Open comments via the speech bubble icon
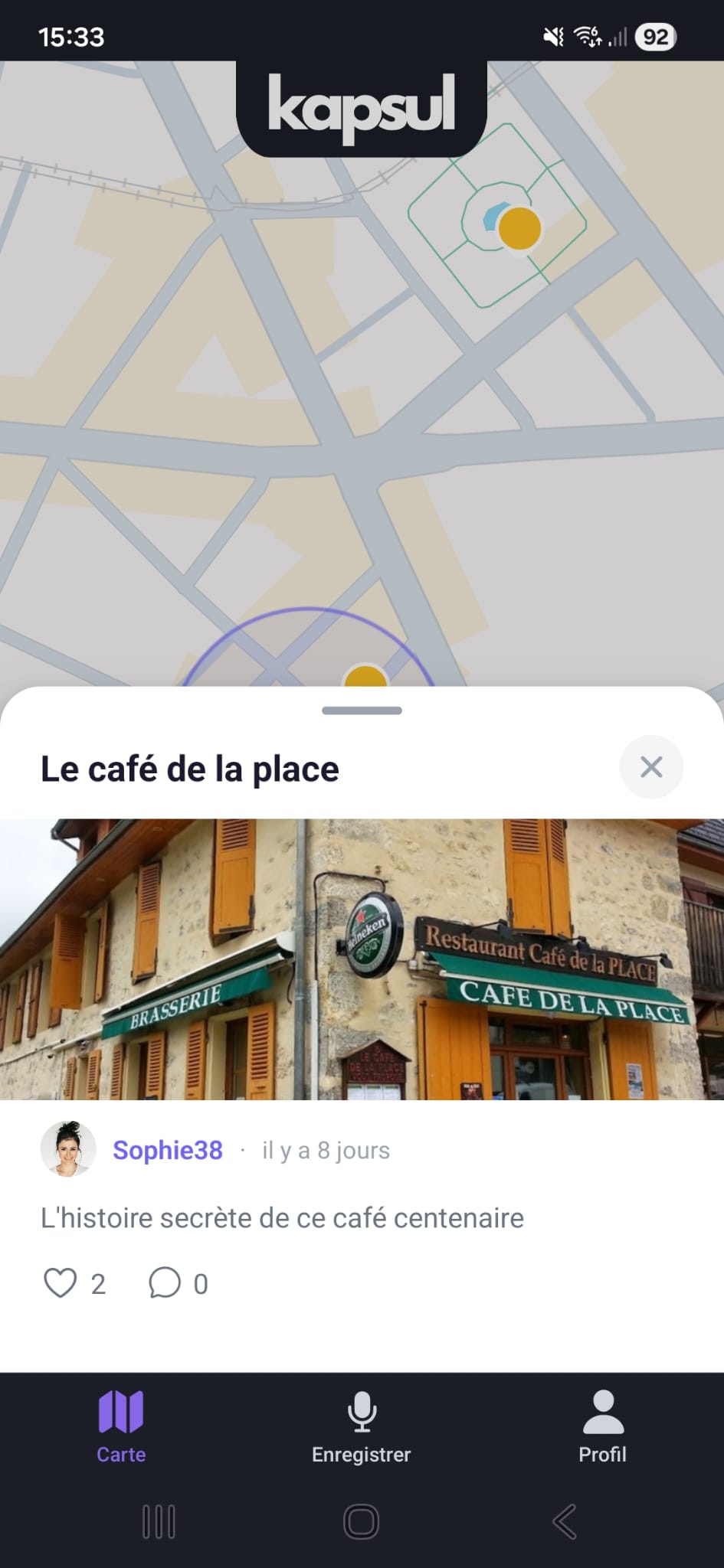The height and width of the screenshot is (1568, 724). pos(165,1283)
